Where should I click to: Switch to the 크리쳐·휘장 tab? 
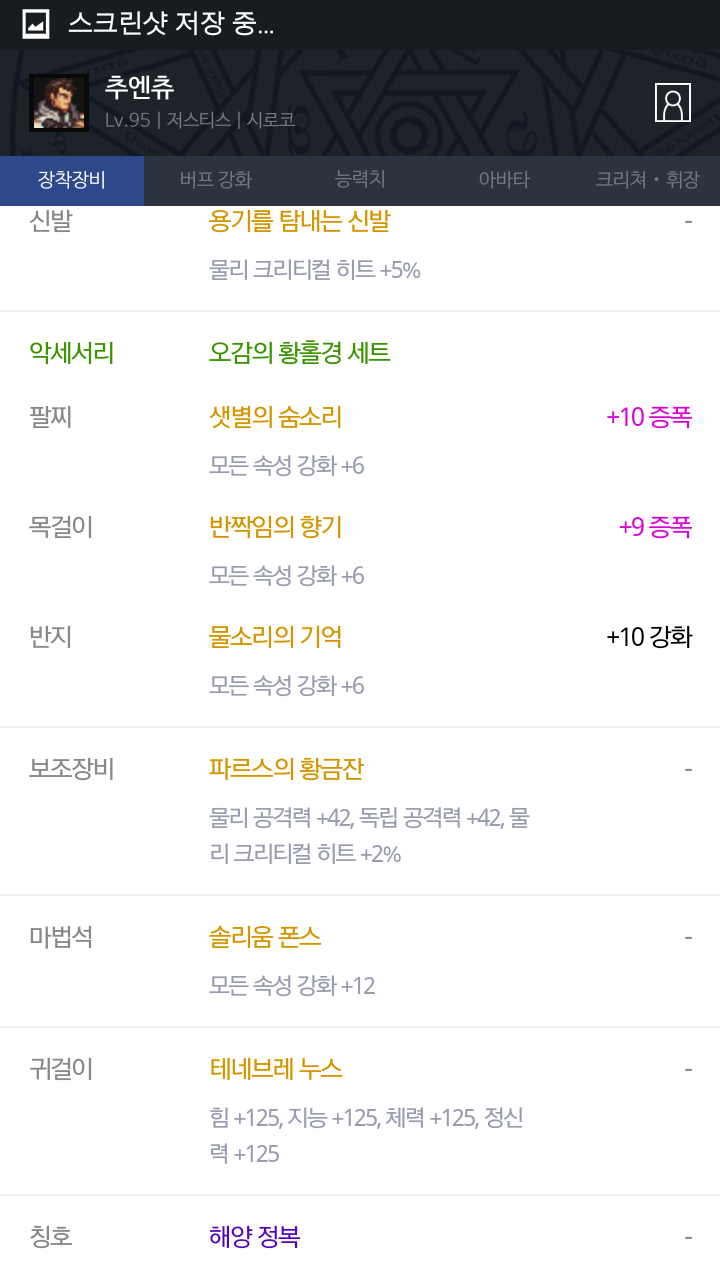click(x=648, y=181)
